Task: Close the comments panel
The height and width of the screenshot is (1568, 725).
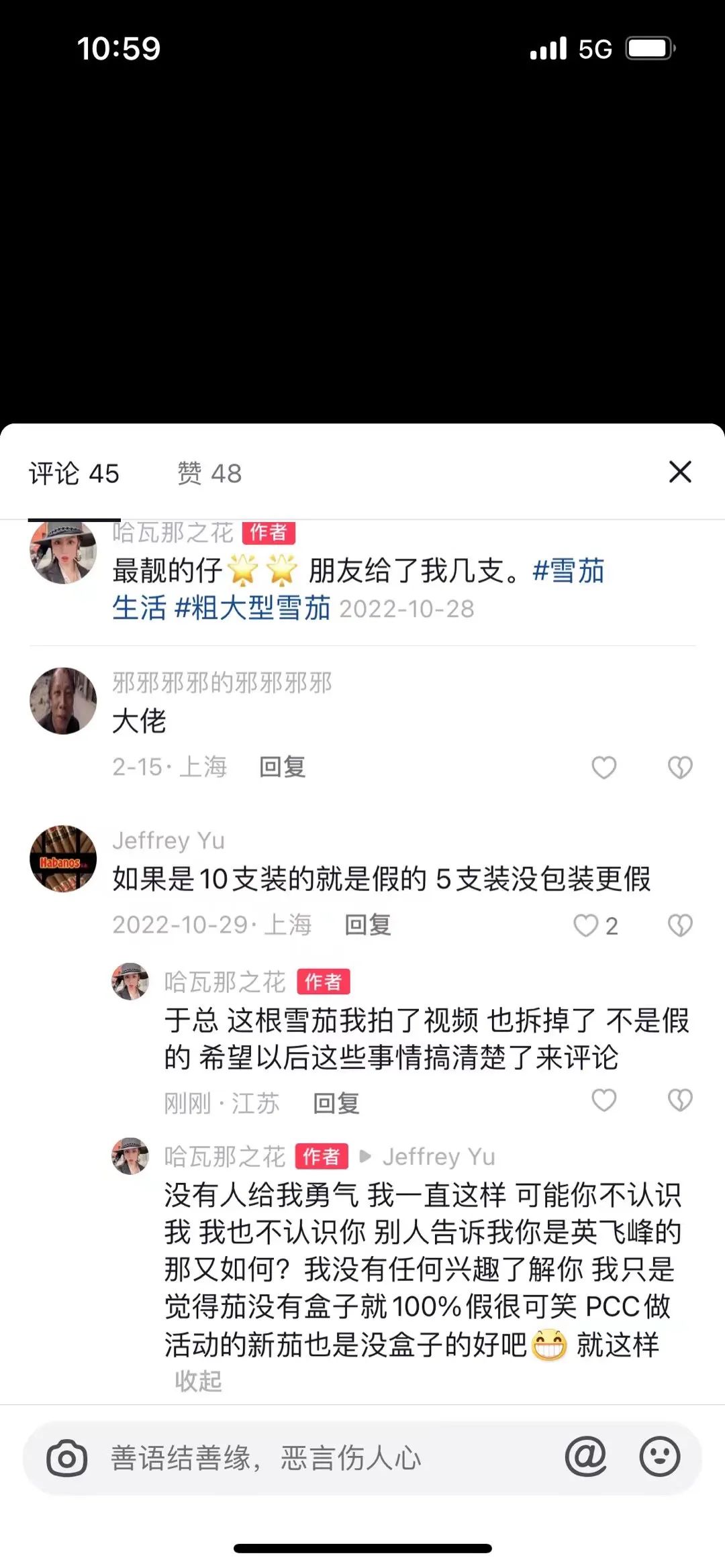Action: pos(679,472)
